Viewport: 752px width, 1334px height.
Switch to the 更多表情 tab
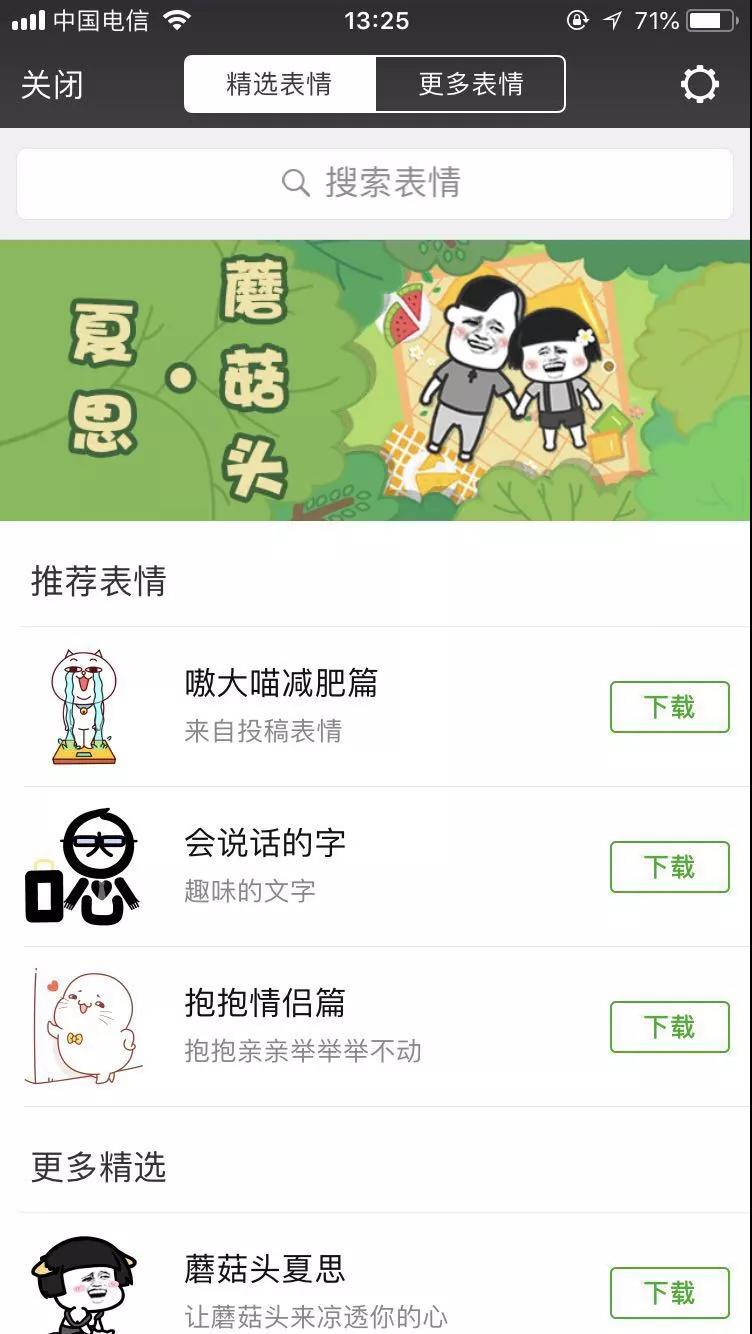coord(470,84)
